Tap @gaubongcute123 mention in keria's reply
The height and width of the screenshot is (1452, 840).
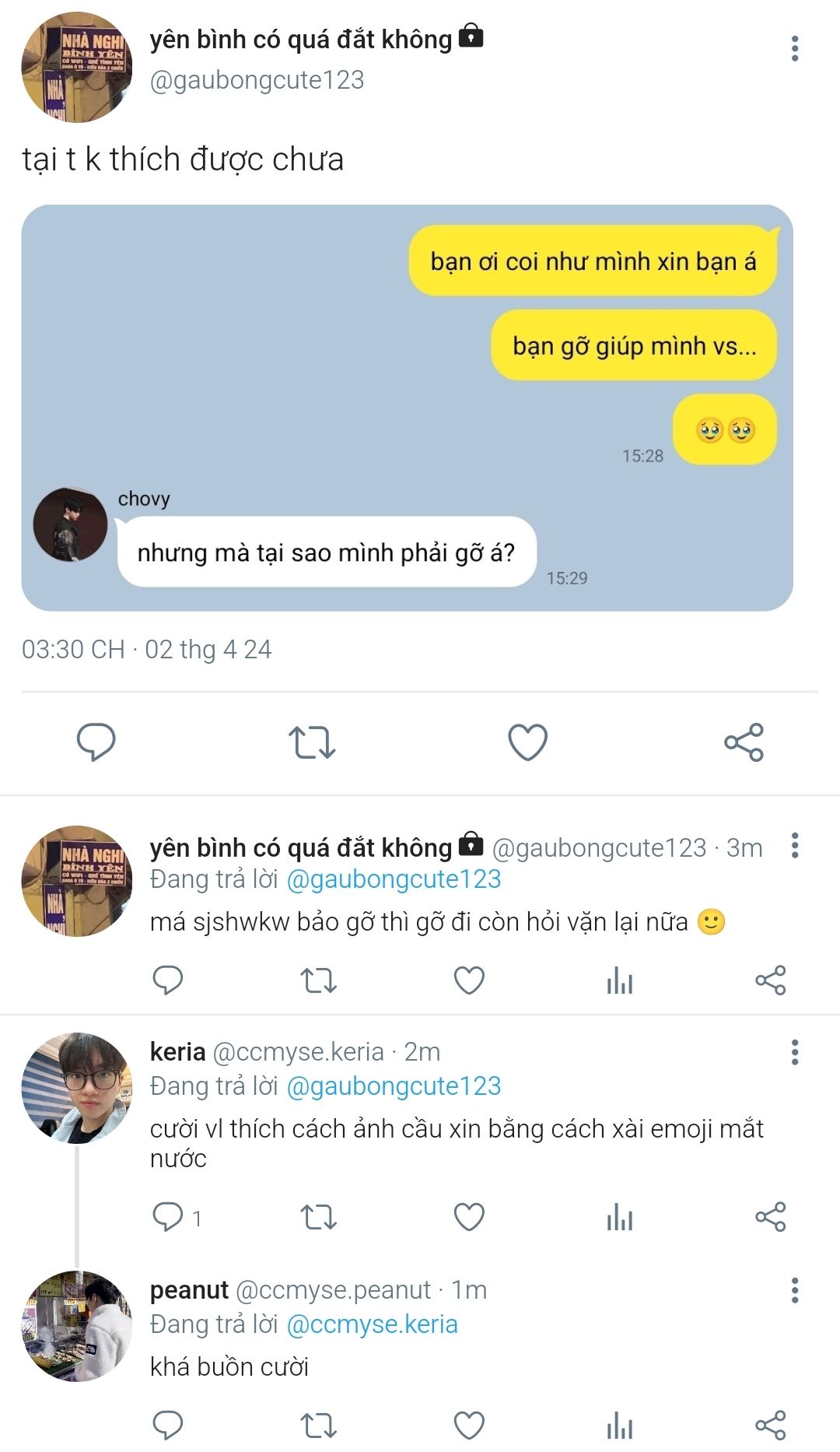(x=394, y=1085)
